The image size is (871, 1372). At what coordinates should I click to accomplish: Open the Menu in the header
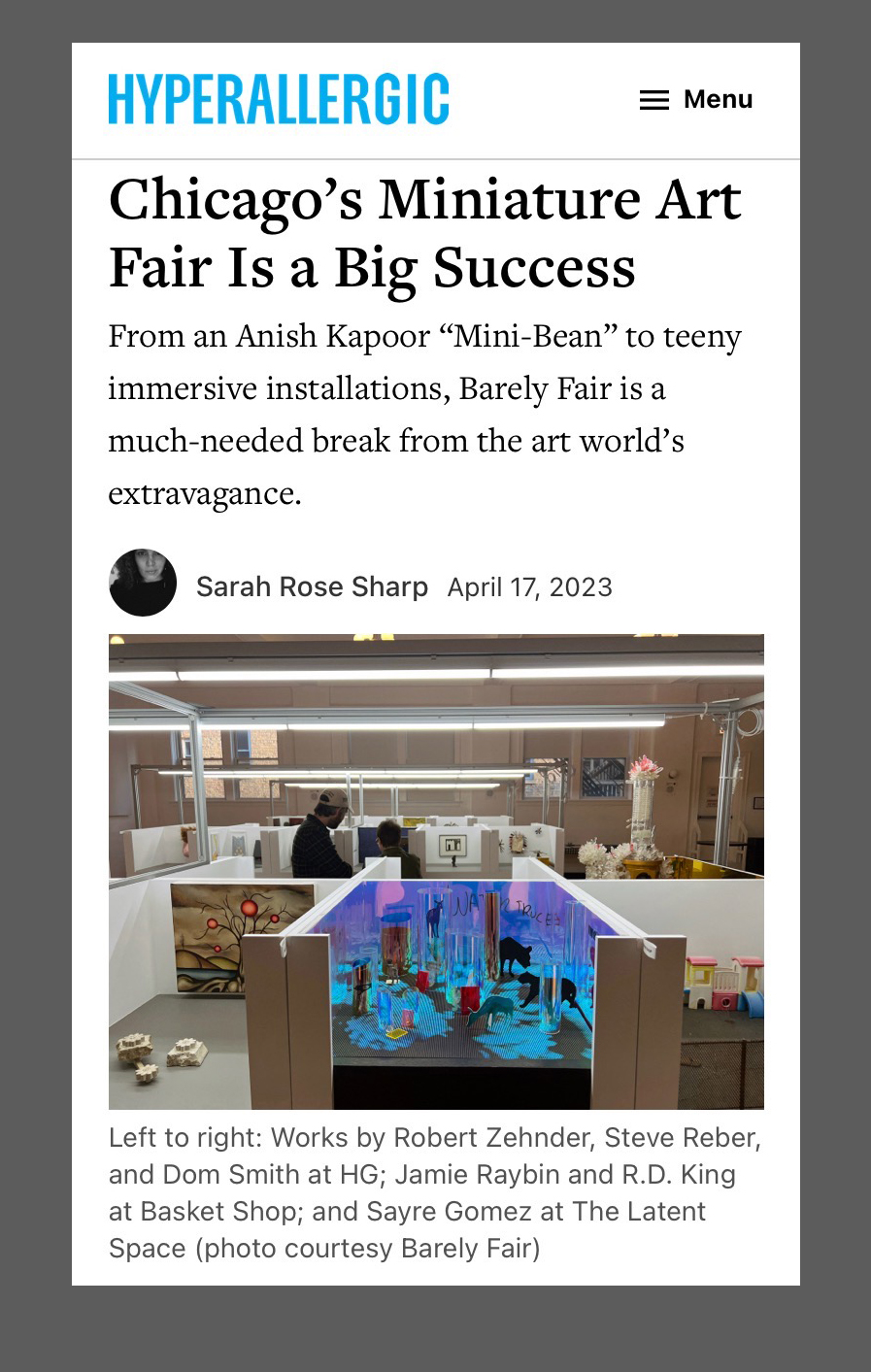(x=696, y=99)
